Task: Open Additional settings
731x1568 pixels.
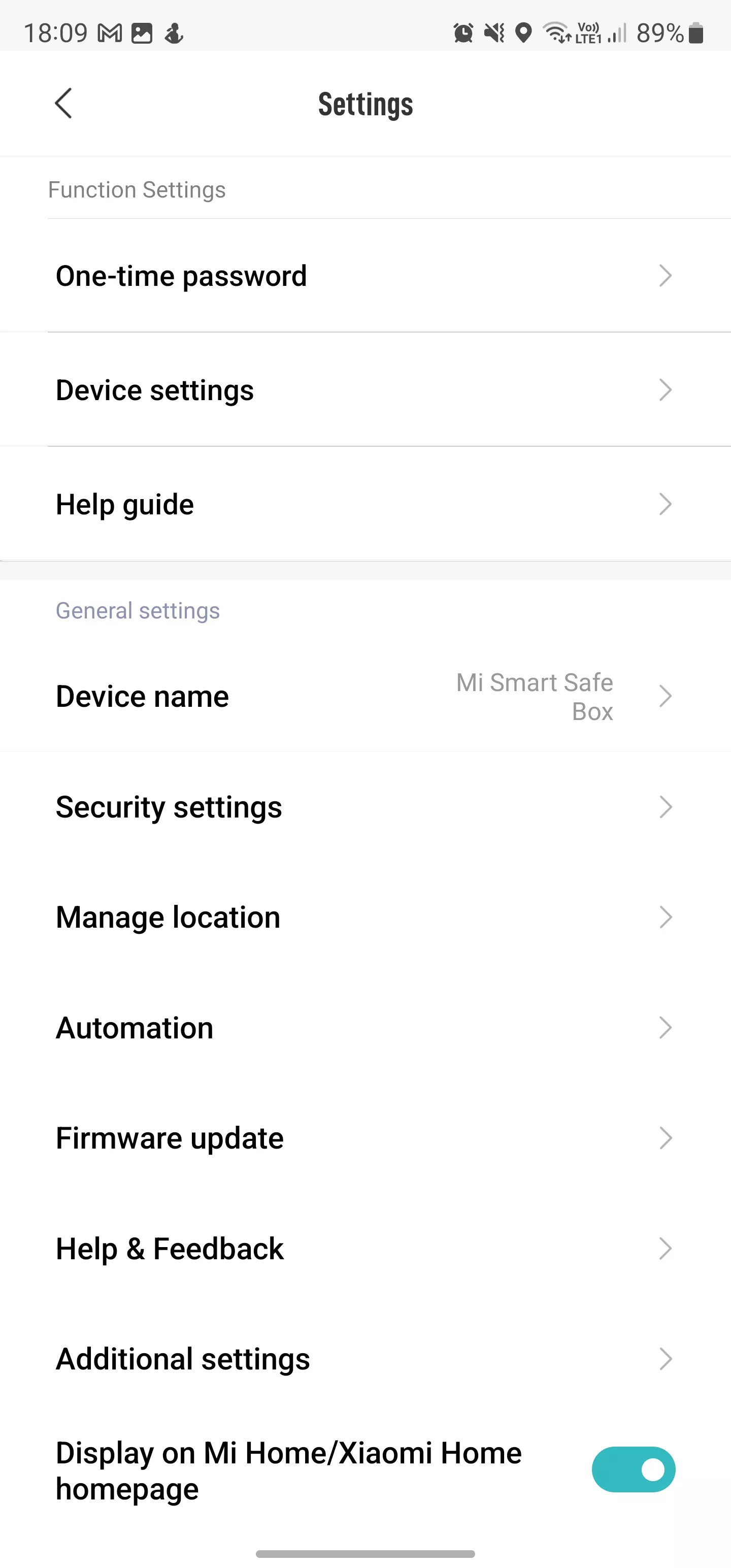Action: pos(365,1359)
